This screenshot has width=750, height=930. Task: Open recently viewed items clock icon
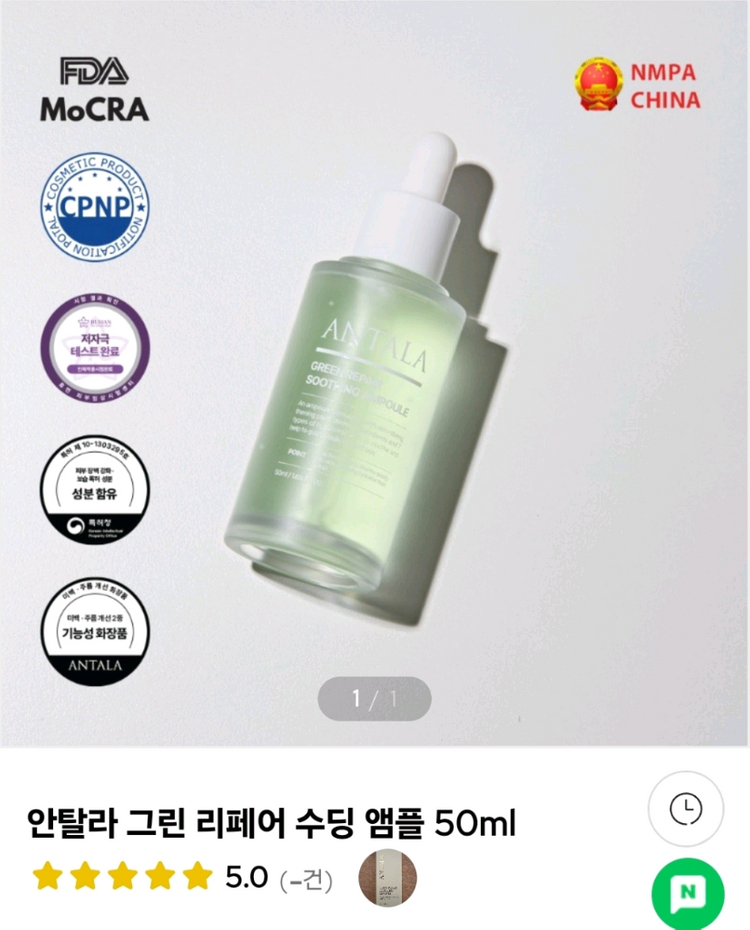pos(685,810)
